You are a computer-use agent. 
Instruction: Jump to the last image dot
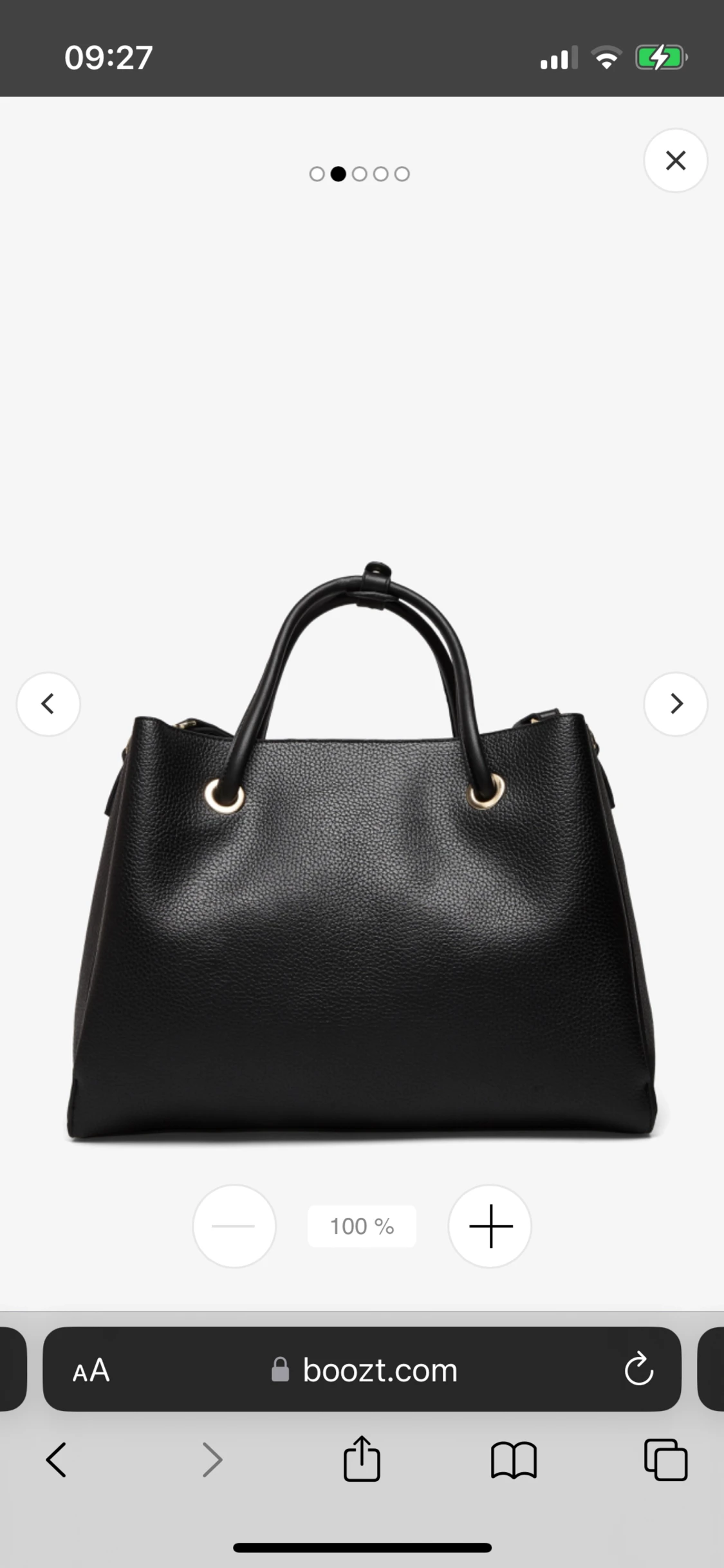(402, 174)
